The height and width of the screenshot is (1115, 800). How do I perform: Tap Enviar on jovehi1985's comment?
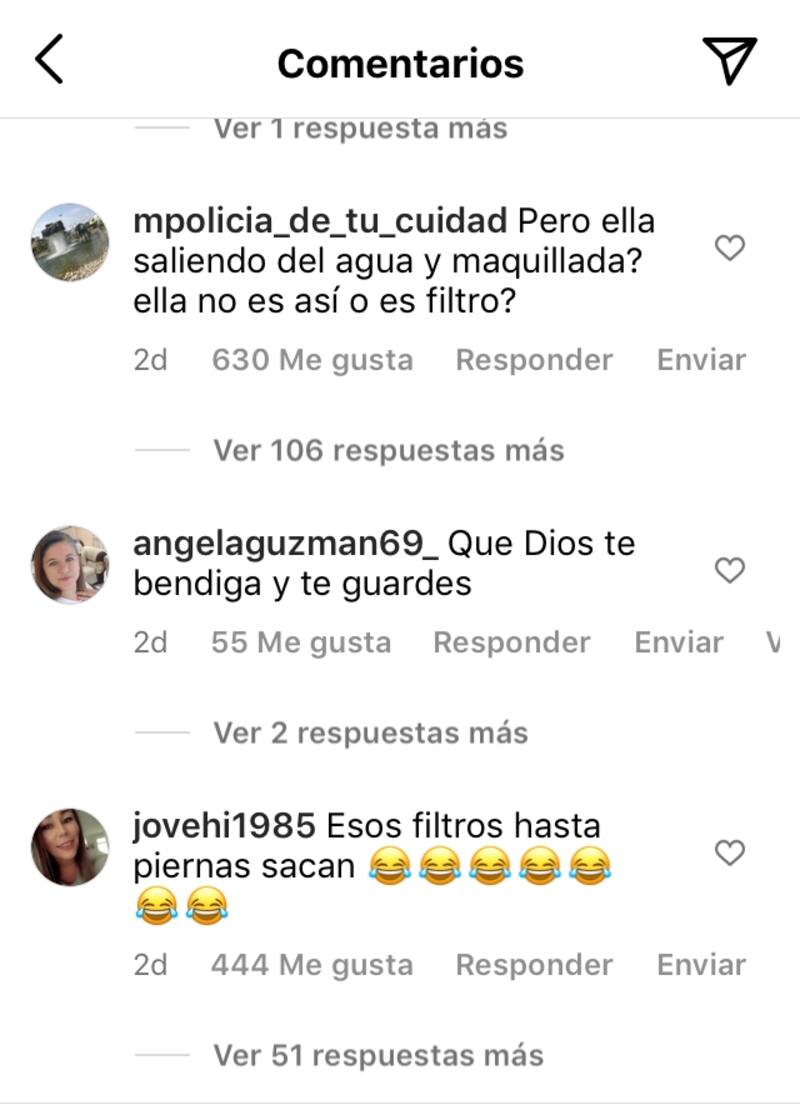click(x=701, y=965)
